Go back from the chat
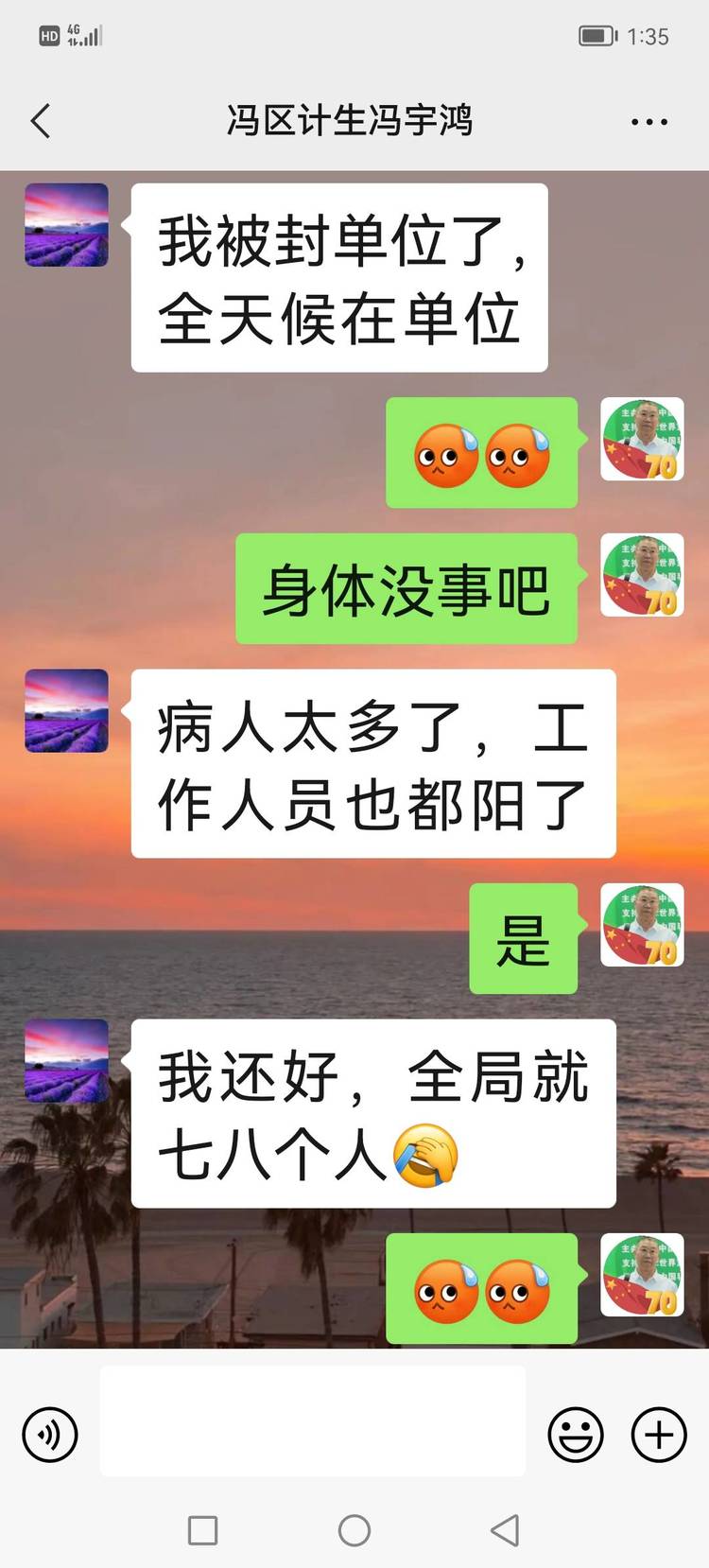Screen dimensions: 709x1568 pos(41,121)
